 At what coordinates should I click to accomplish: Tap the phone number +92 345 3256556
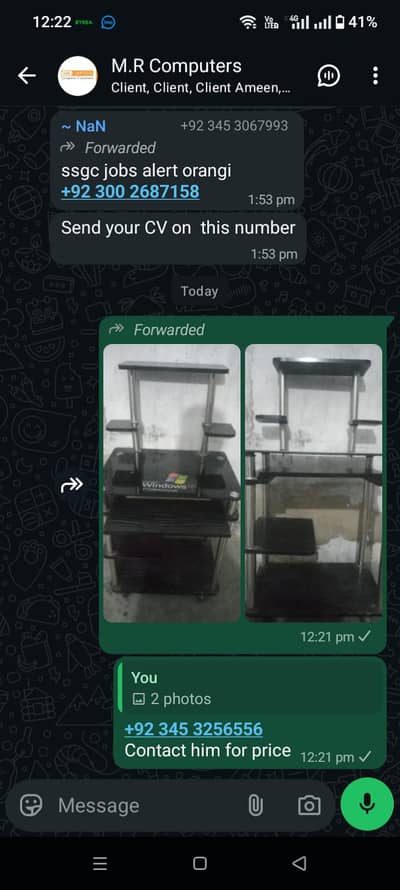[193, 729]
